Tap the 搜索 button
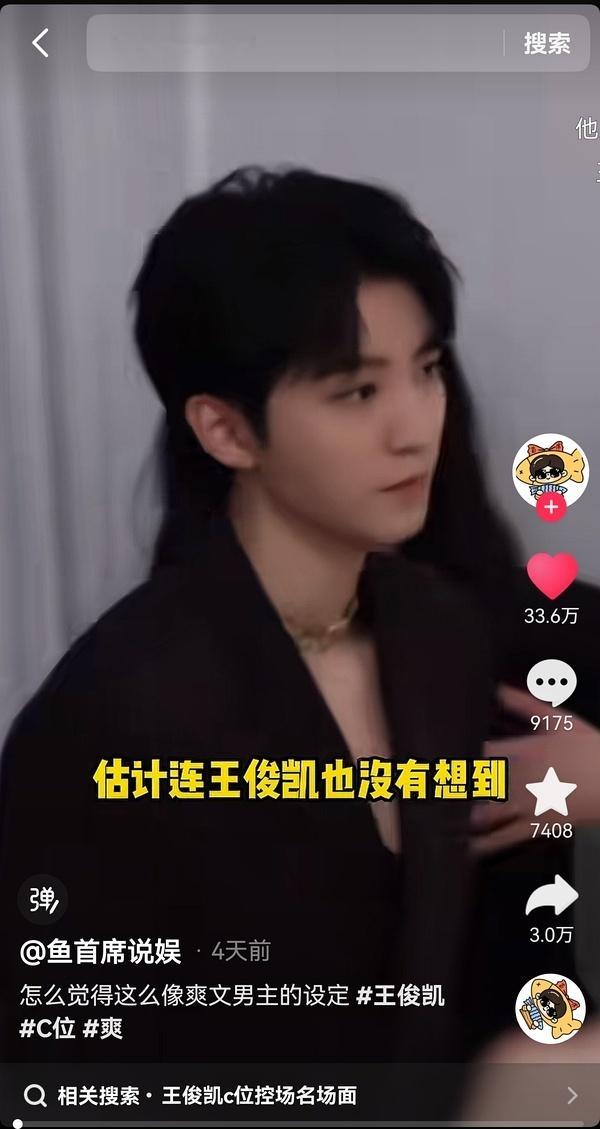Image resolution: width=600 pixels, height=1129 pixels. point(547,43)
